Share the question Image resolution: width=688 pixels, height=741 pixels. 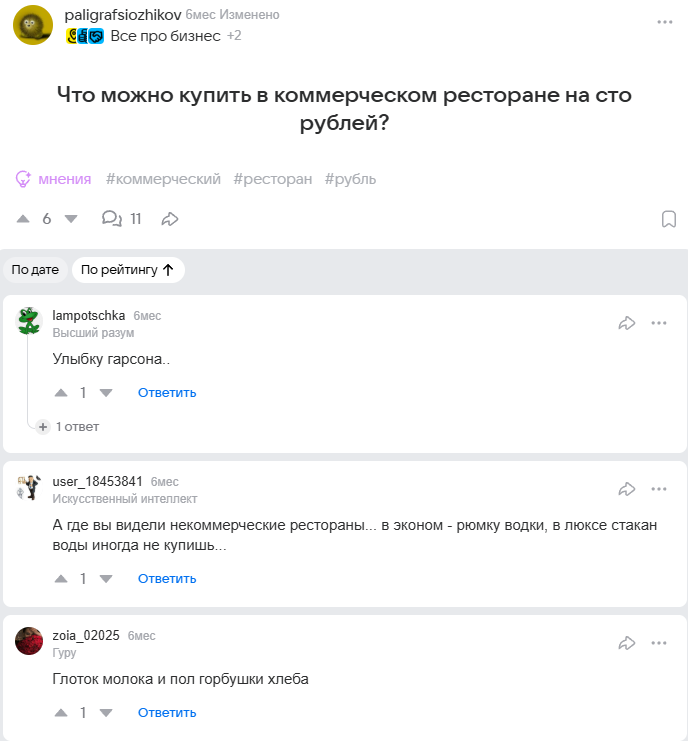(170, 219)
